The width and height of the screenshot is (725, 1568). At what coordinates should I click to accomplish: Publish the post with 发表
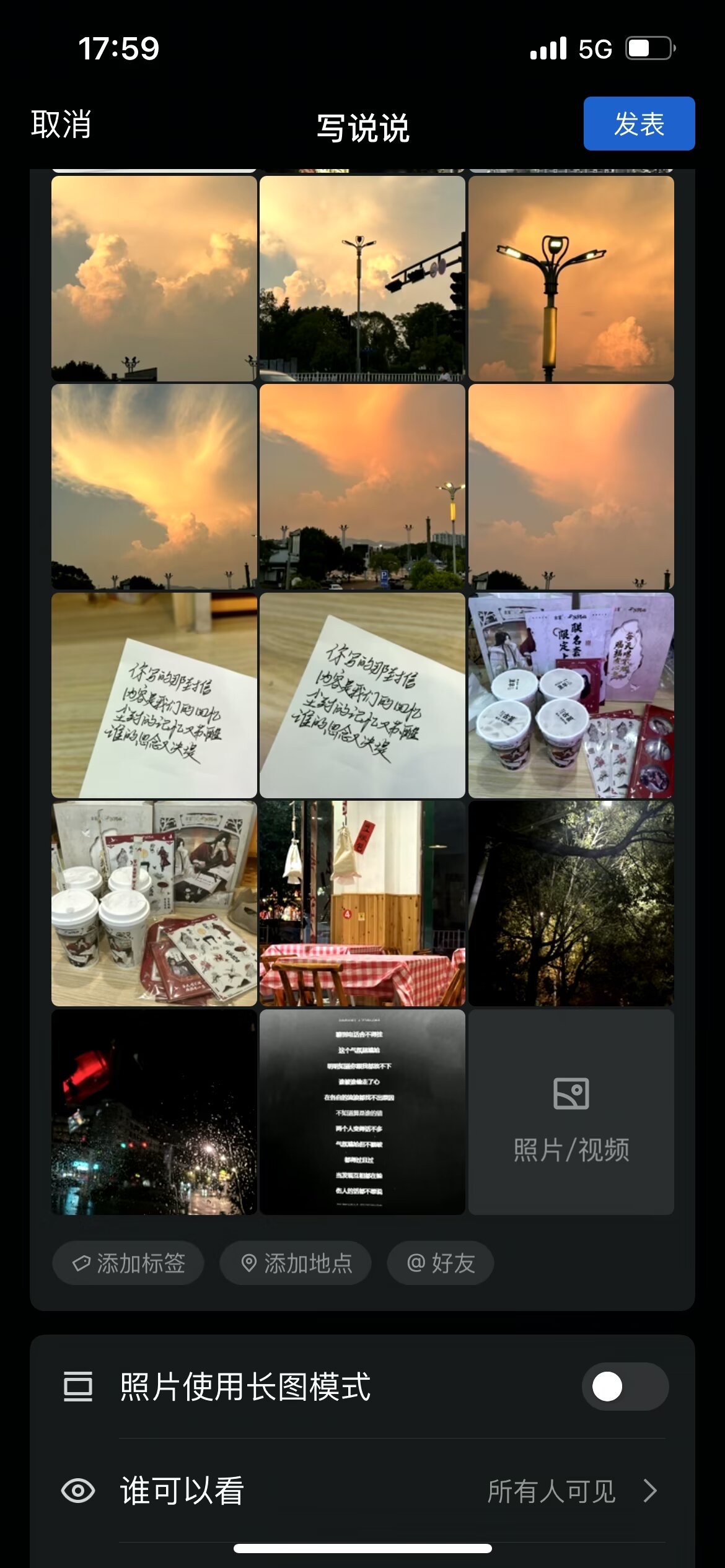[639, 124]
